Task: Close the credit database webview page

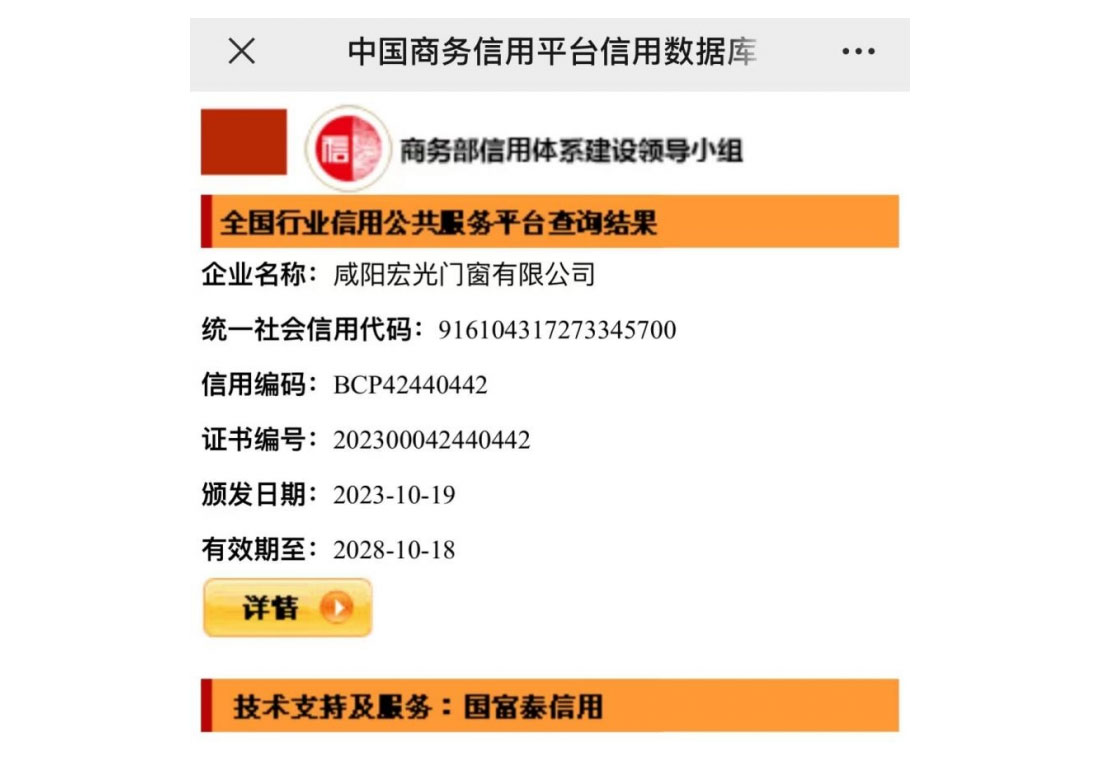Action: [242, 52]
